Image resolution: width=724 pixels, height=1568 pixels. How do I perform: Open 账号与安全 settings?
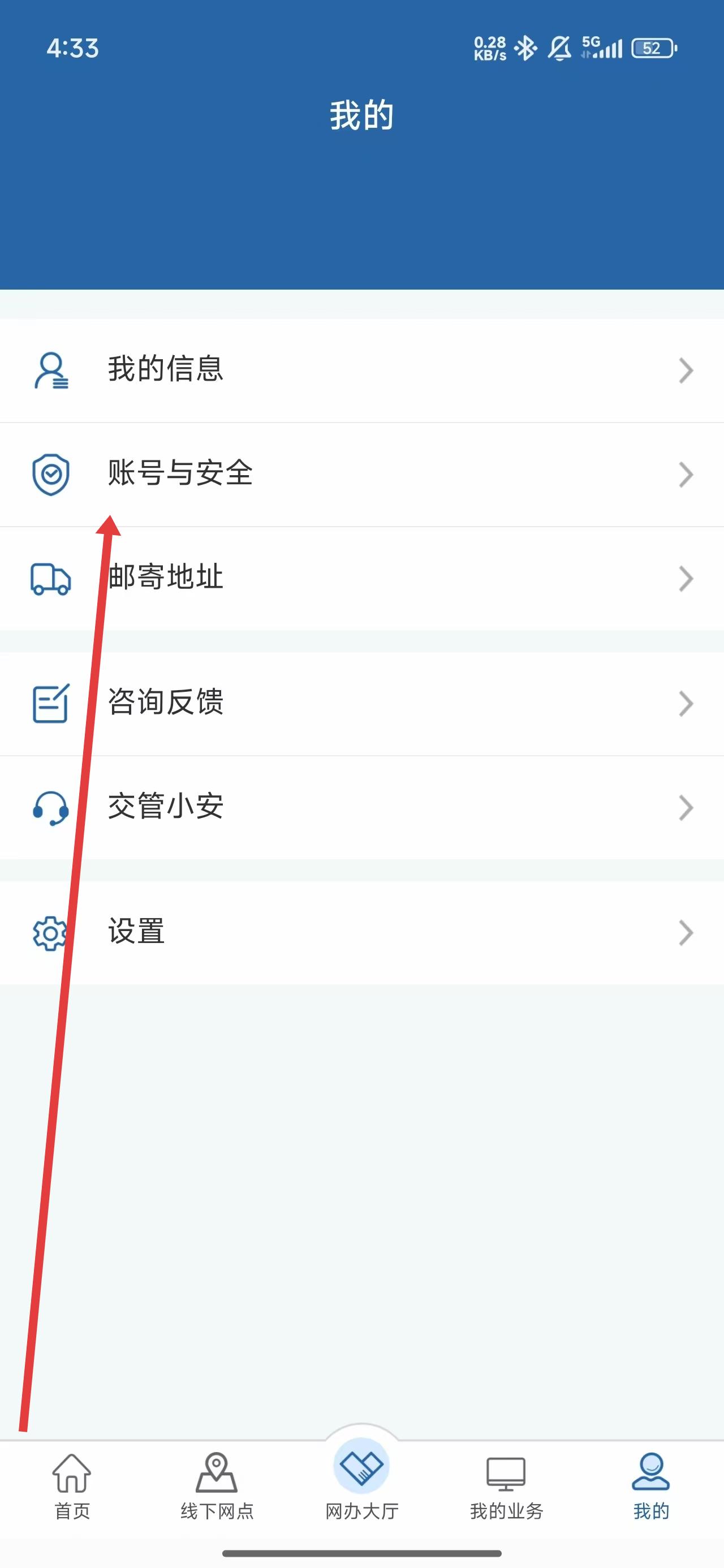pyautogui.click(x=361, y=474)
